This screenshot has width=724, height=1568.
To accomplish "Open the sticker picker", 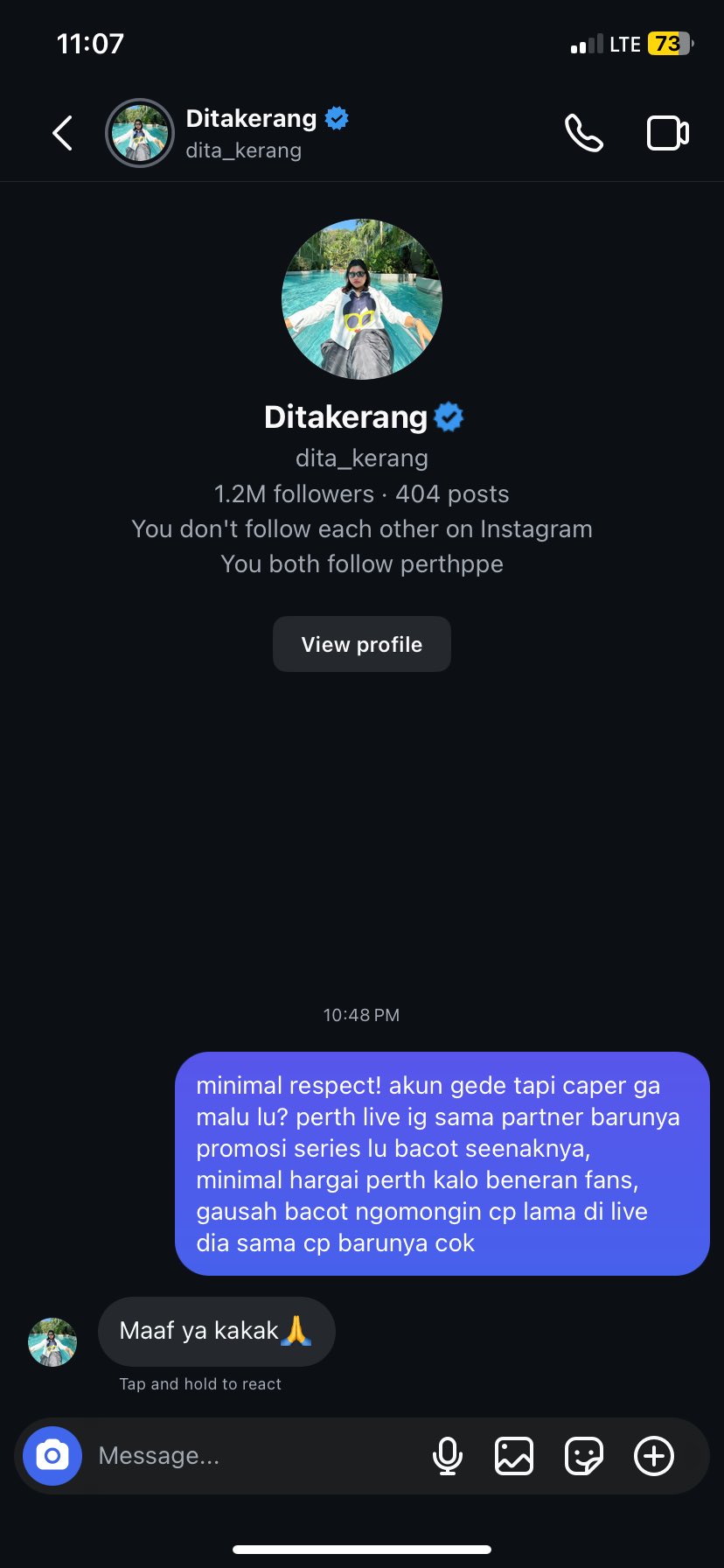I will point(584,1455).
